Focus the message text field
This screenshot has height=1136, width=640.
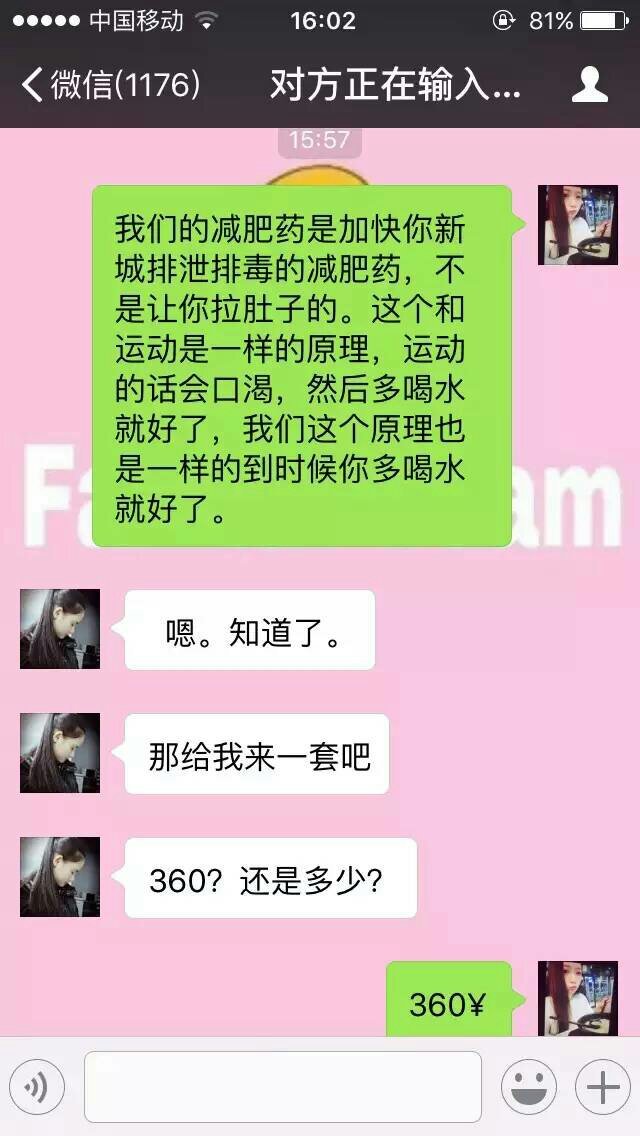pos(282,1087)
